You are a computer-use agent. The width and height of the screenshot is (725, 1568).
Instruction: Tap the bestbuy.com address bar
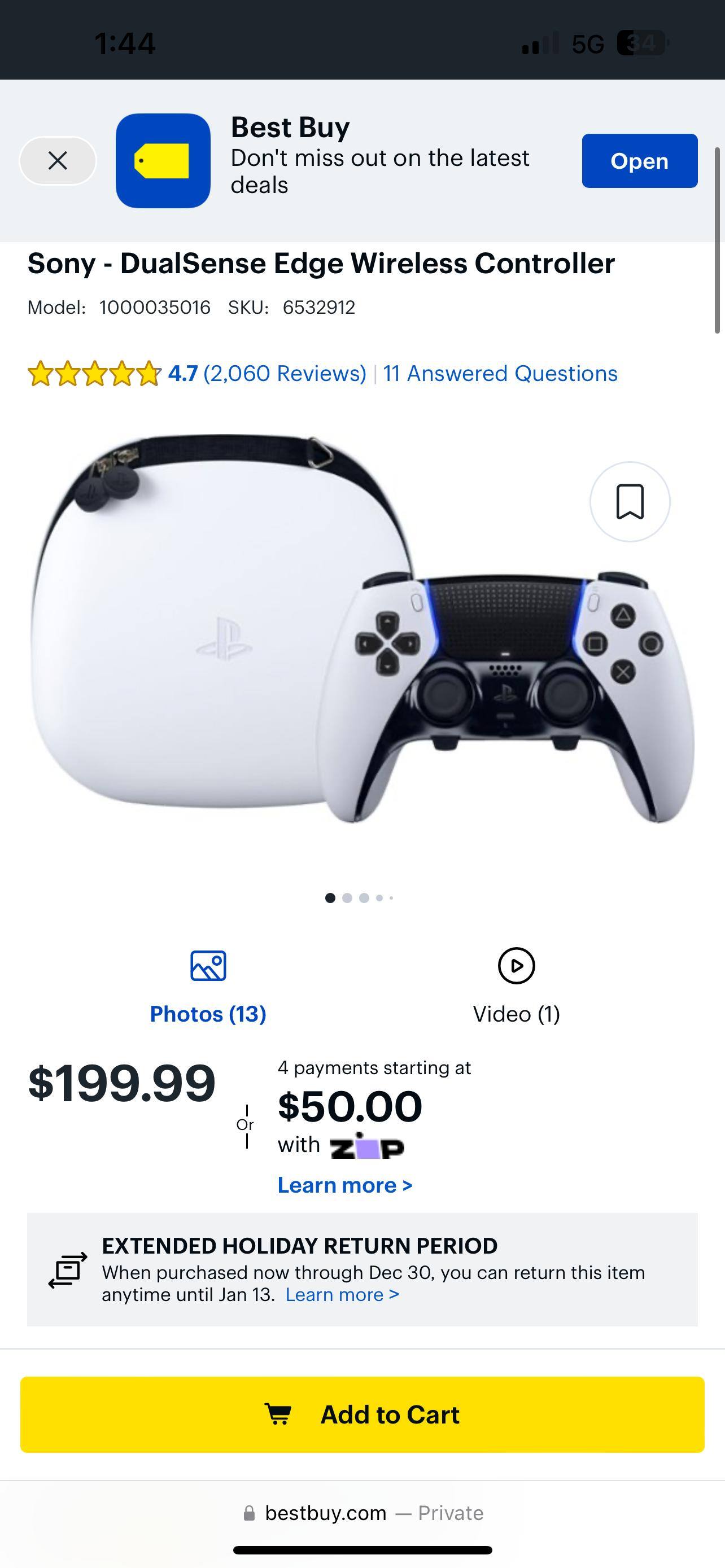point(362,1513)
